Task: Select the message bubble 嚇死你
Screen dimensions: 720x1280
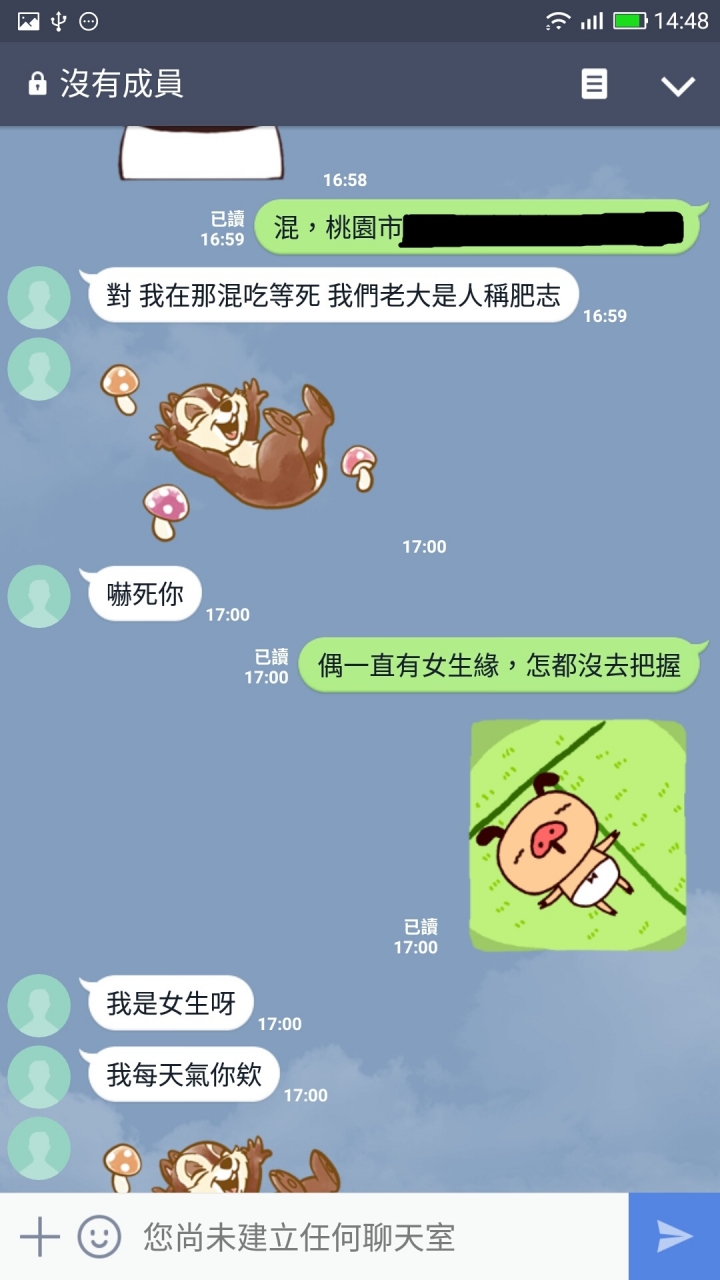Action: click(142, 593)
